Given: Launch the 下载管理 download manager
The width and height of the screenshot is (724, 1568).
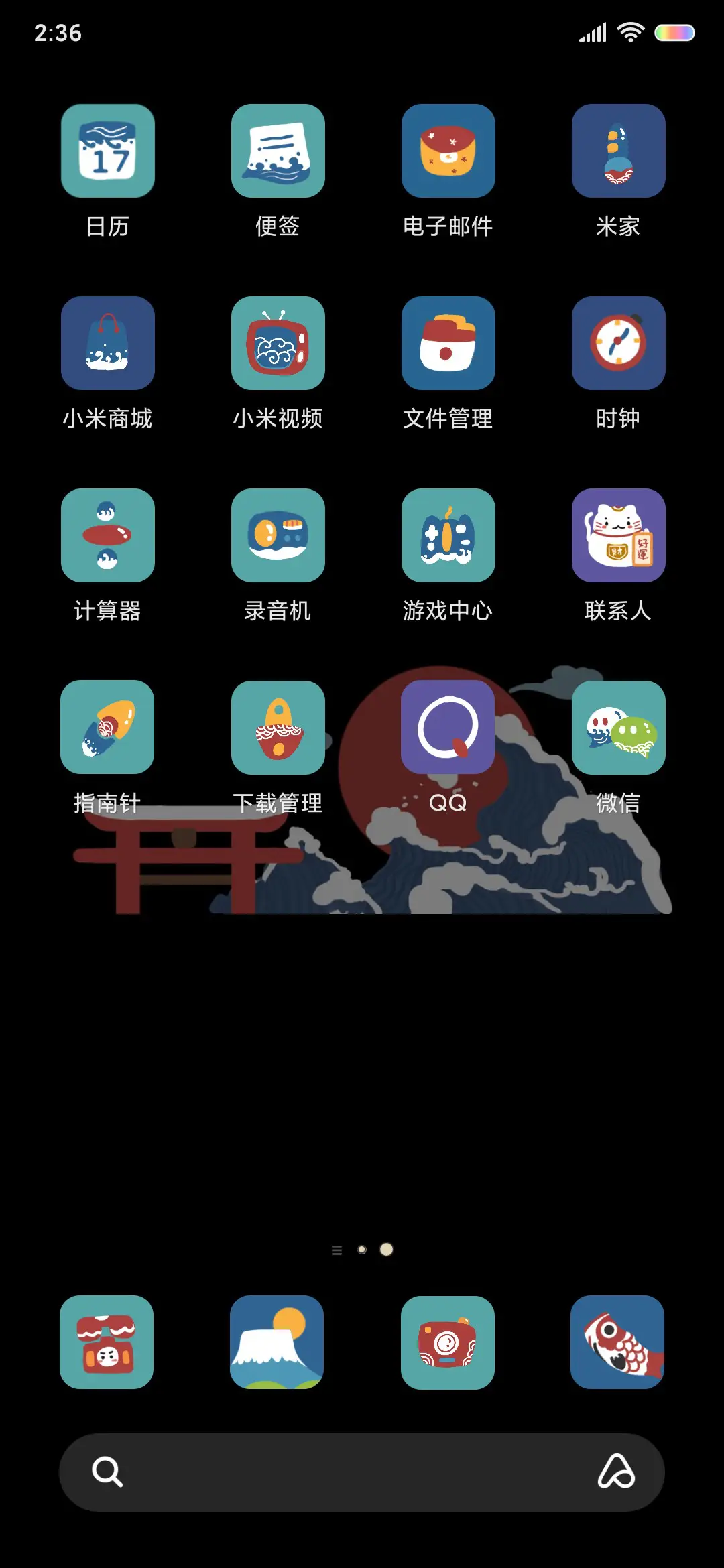Looking at the screenshot, I should tap(278, 726).
